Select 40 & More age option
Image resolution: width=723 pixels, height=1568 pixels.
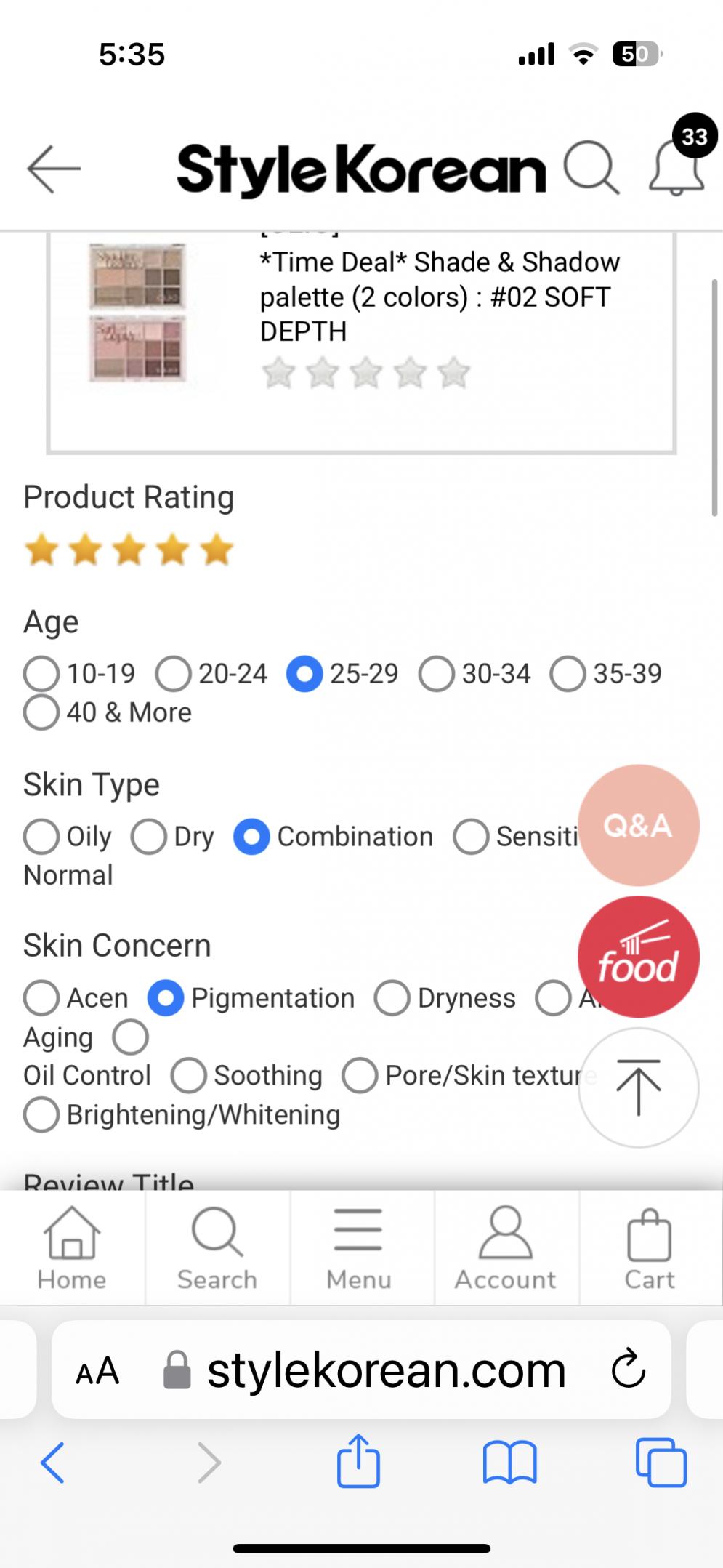41,712
